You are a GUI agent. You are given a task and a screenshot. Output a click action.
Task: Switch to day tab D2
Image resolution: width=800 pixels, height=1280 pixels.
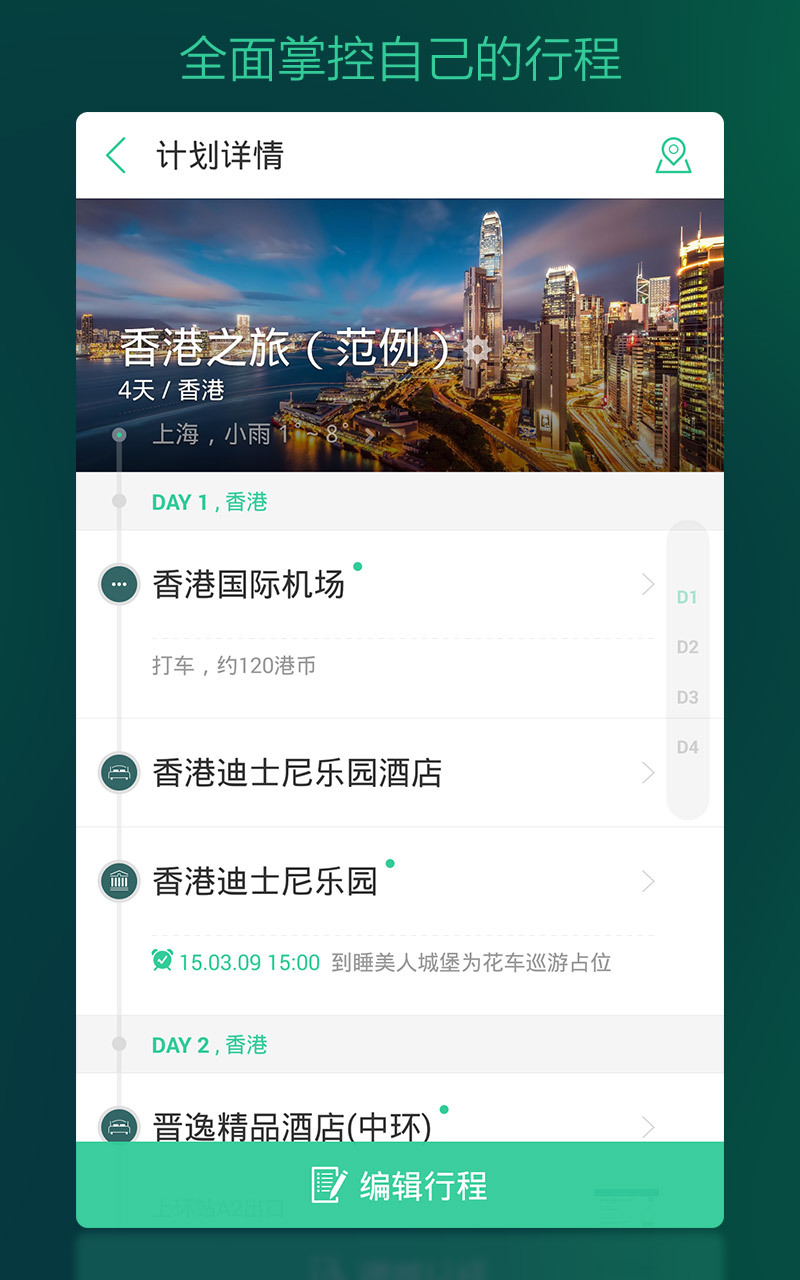tap(688, 647)
